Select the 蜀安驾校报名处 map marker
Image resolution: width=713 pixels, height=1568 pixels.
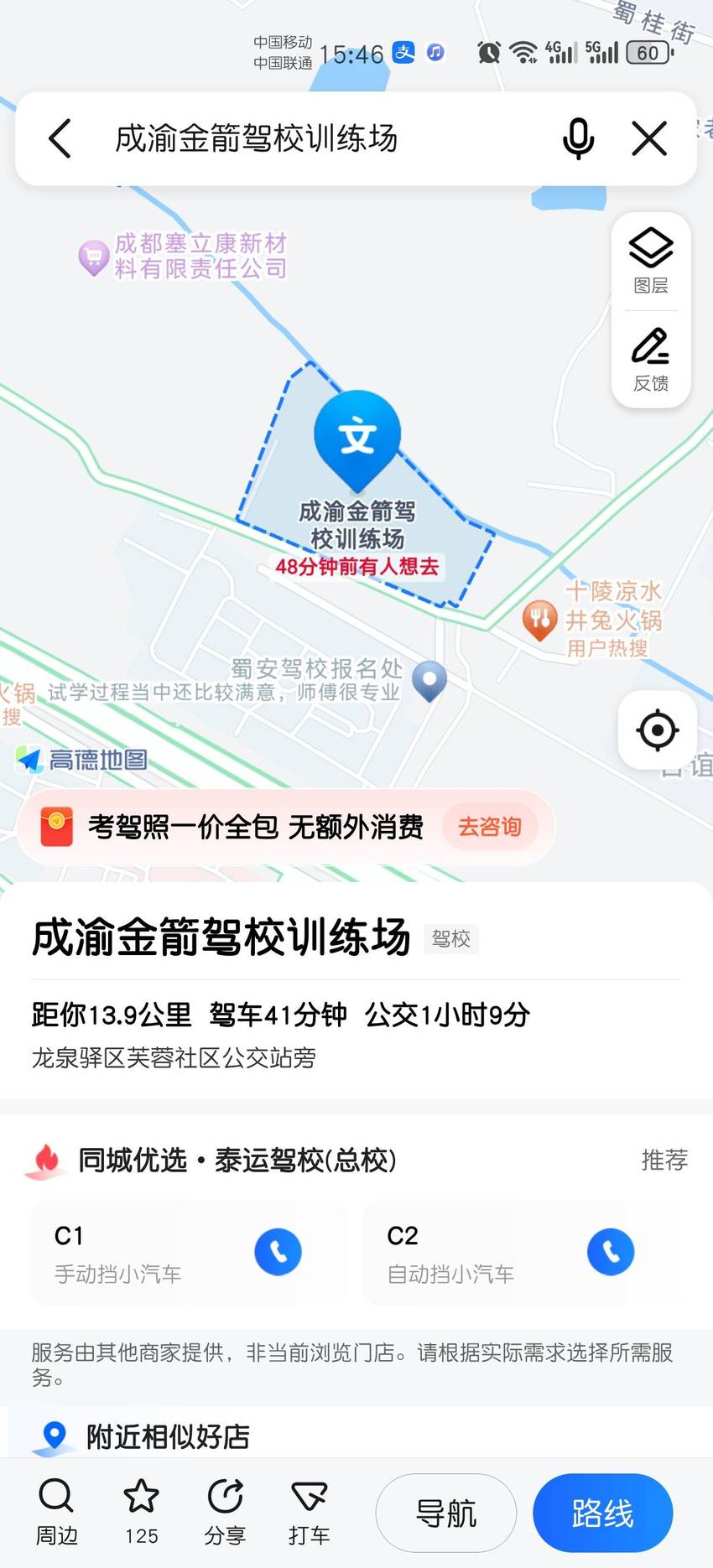click(x=429, y=681)
